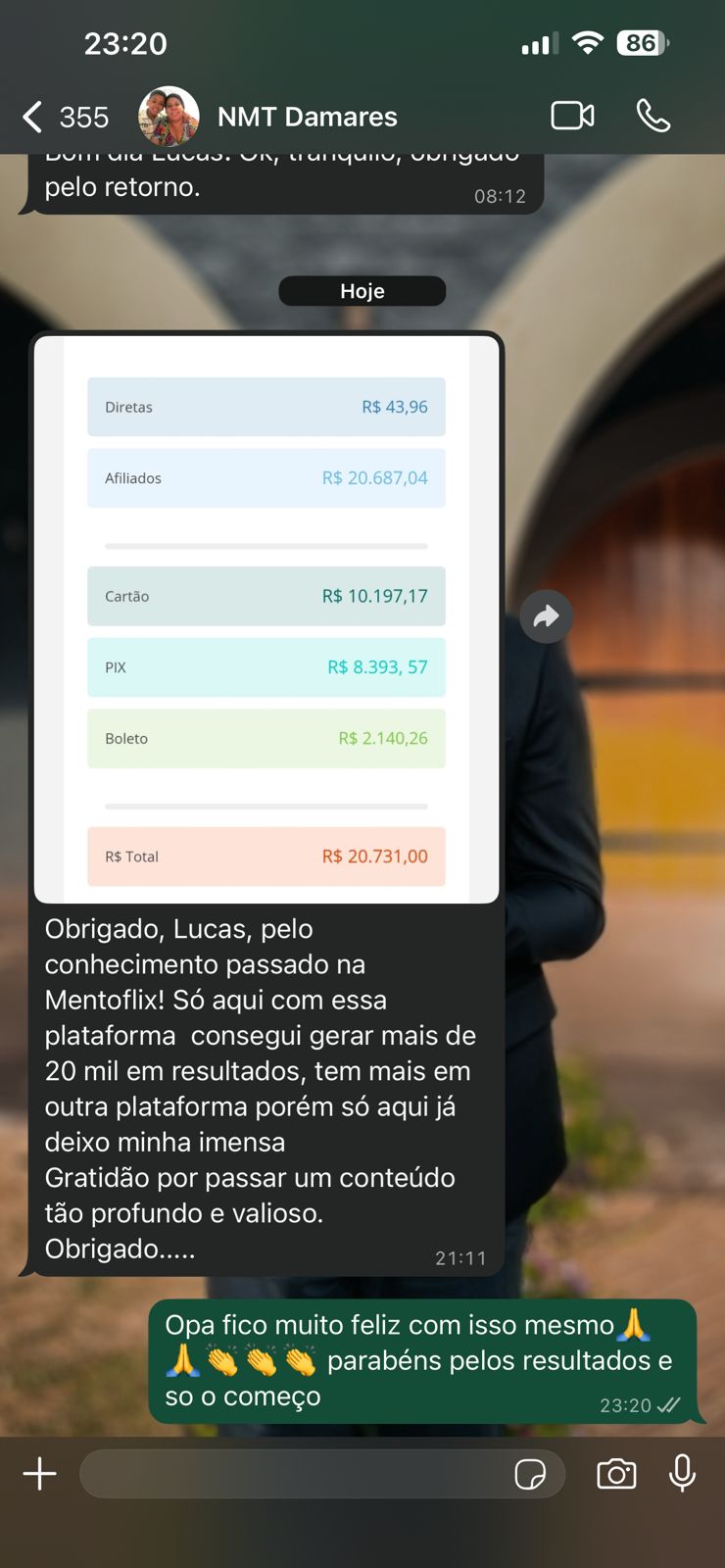Open the earnings screenshot image
Viewport: 725px width, 1568px height.
point(266,617)
